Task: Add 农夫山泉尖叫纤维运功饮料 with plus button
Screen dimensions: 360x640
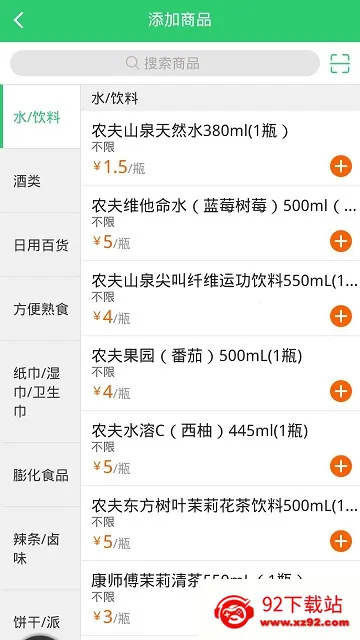Action: [x=341, y=316]
